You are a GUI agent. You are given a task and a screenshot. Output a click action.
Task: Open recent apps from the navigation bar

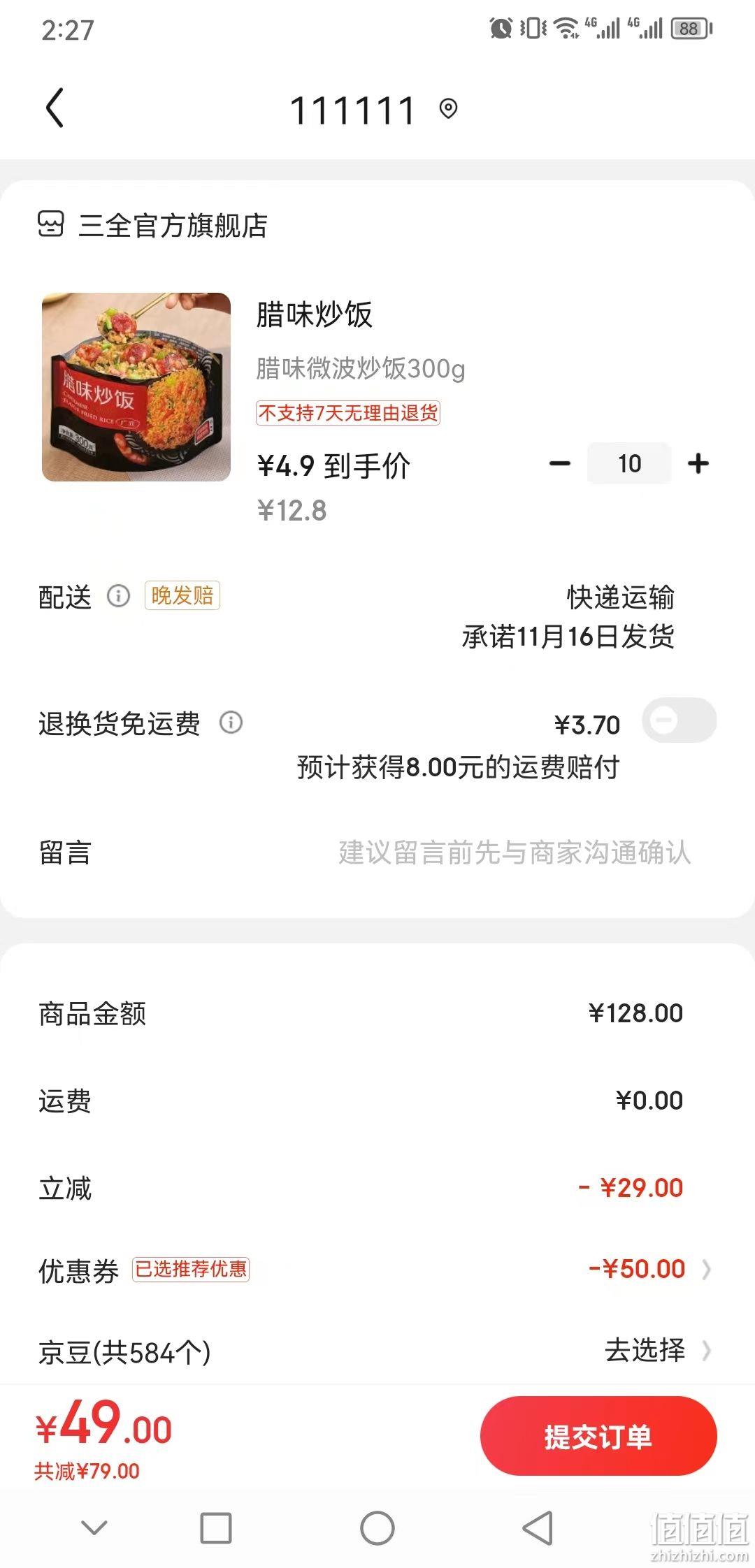216,1528
